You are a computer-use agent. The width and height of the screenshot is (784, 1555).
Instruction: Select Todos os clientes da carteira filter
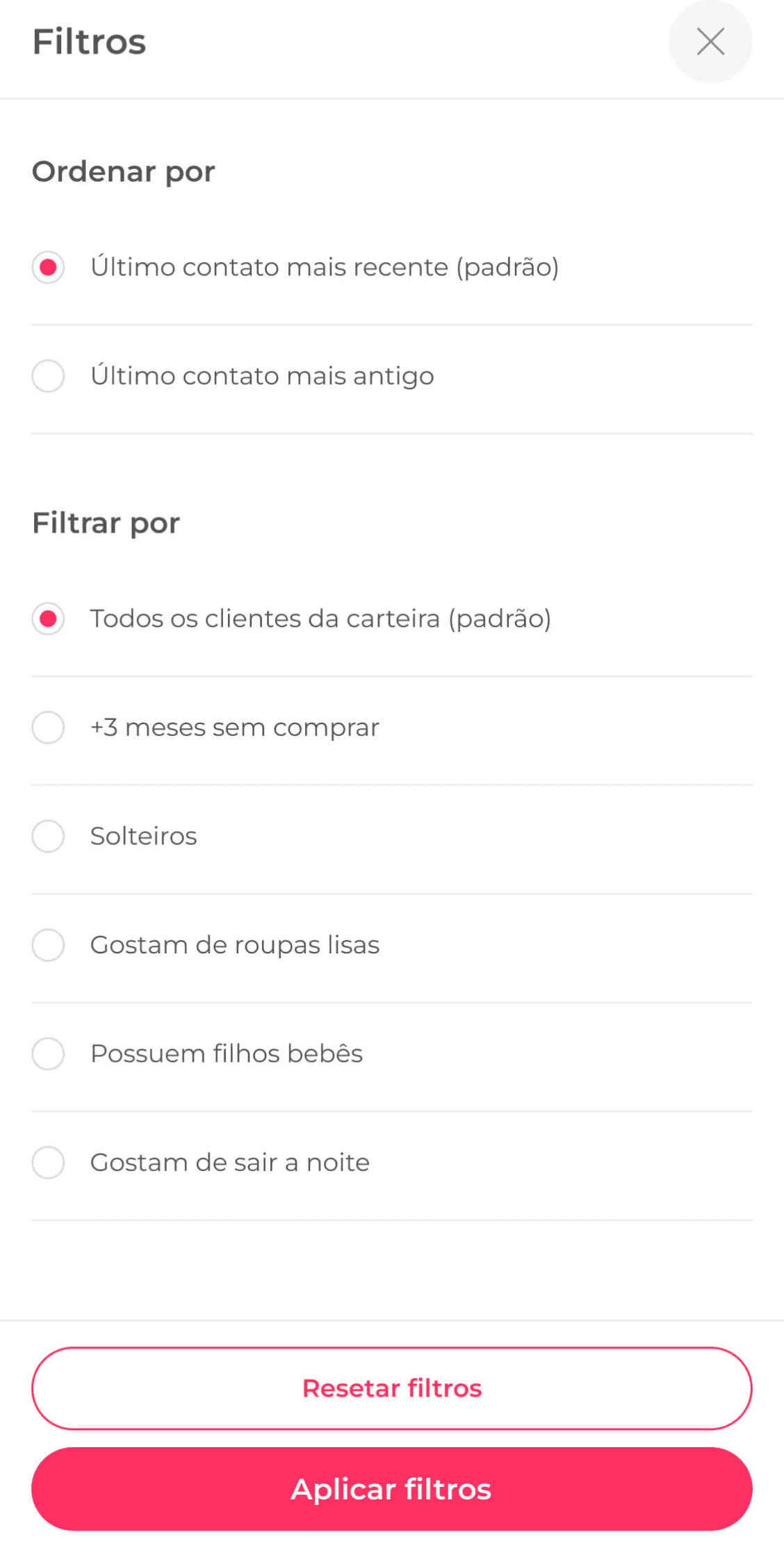tap(48, 618)
